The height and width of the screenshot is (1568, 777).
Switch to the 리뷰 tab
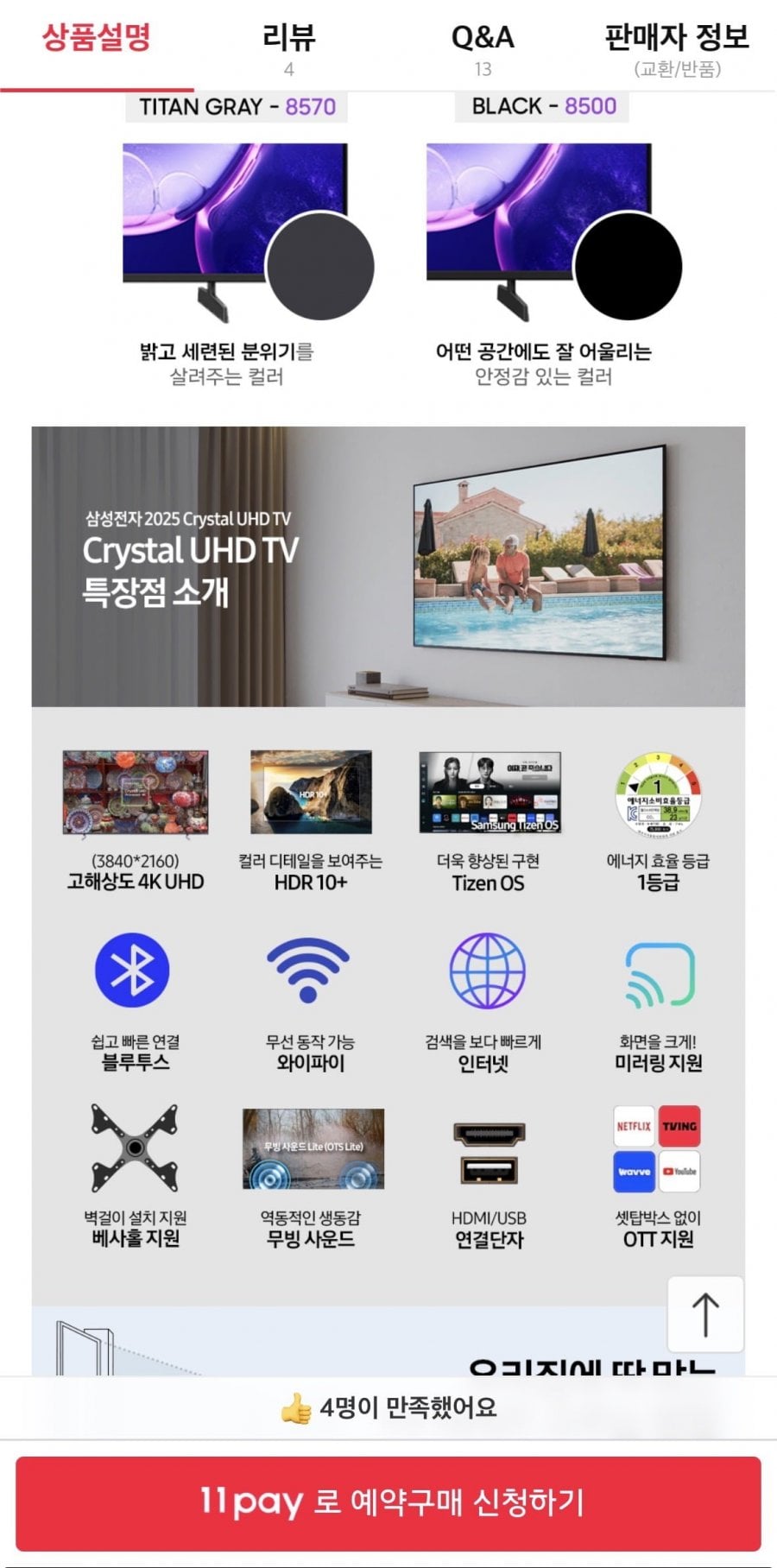289,47
